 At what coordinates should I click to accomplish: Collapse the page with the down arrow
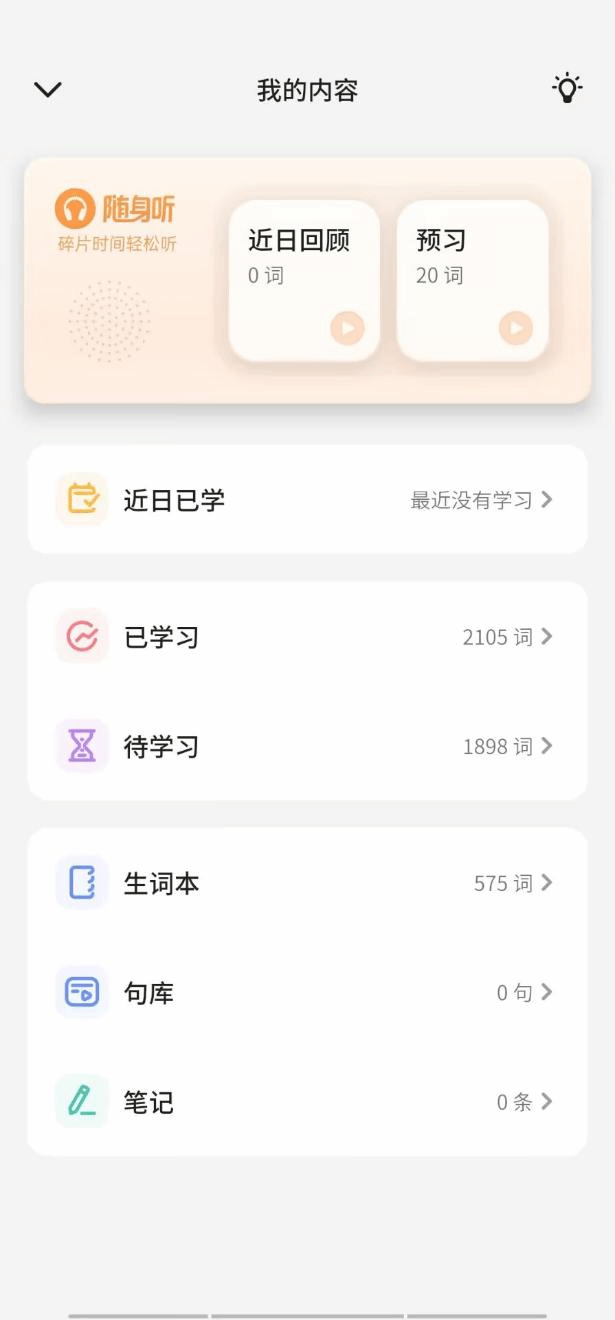pos(48,90)
